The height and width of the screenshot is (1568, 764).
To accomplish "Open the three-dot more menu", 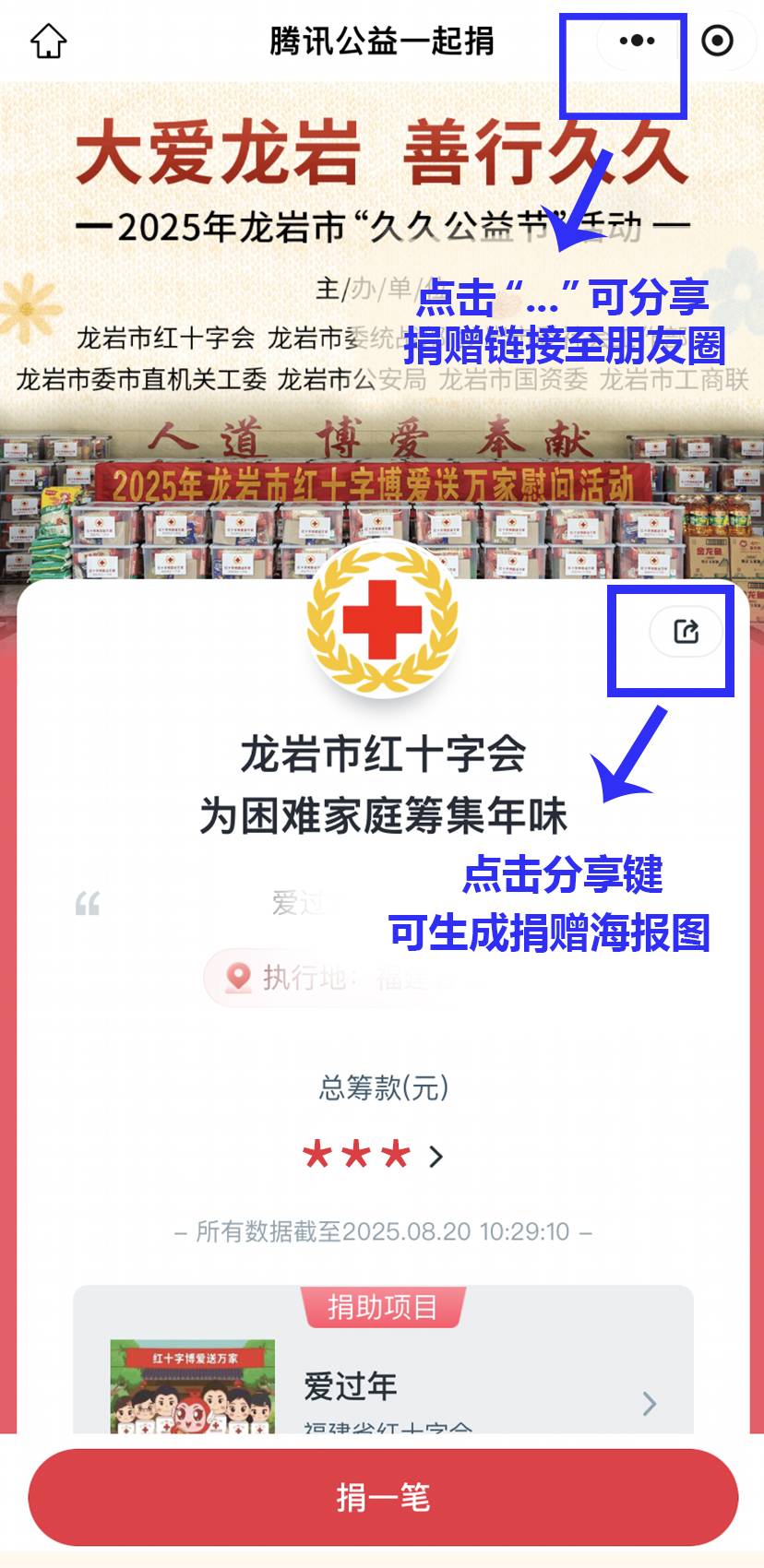I will pos(638,41).
